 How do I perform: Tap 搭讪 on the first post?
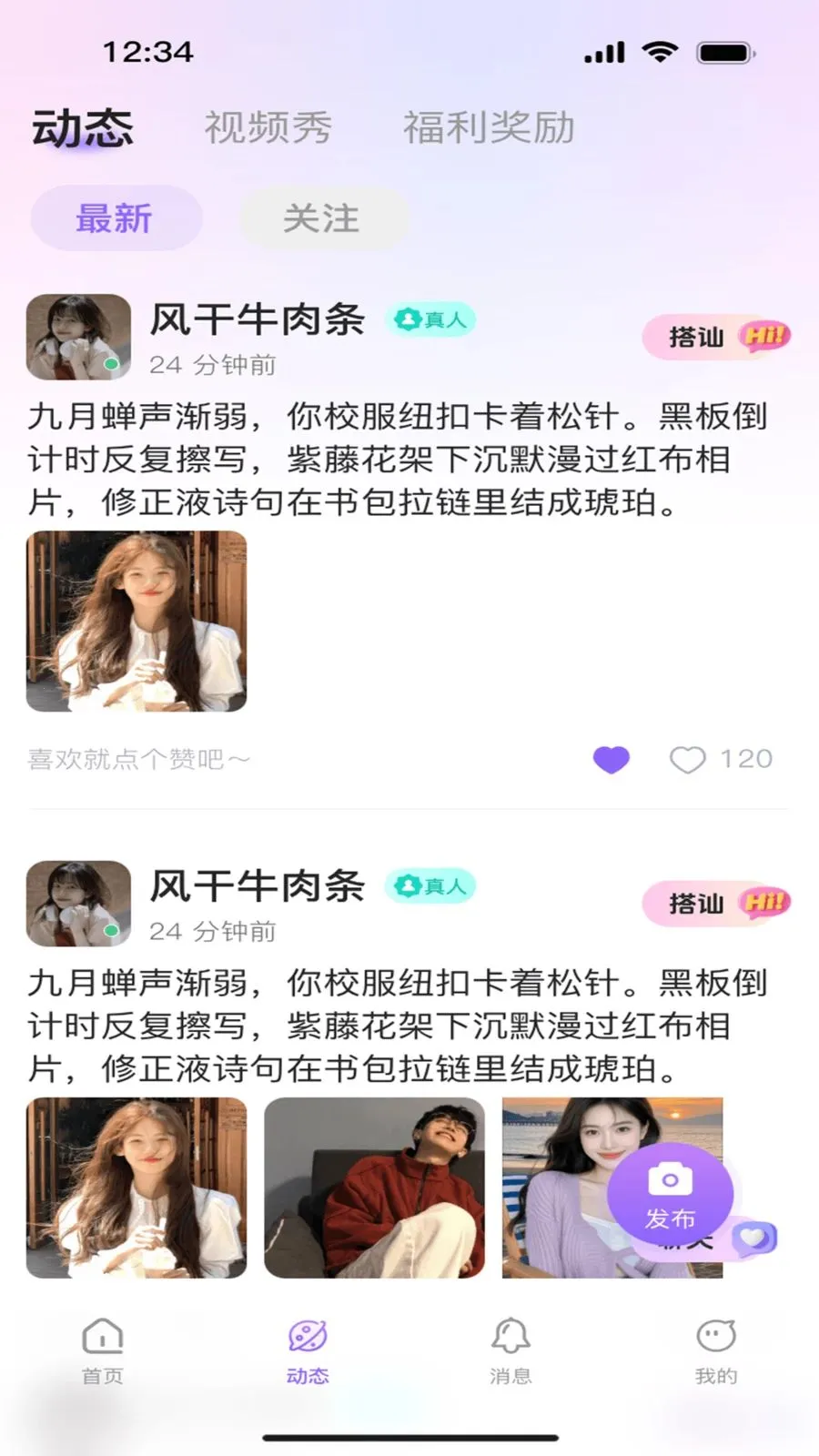716,338
